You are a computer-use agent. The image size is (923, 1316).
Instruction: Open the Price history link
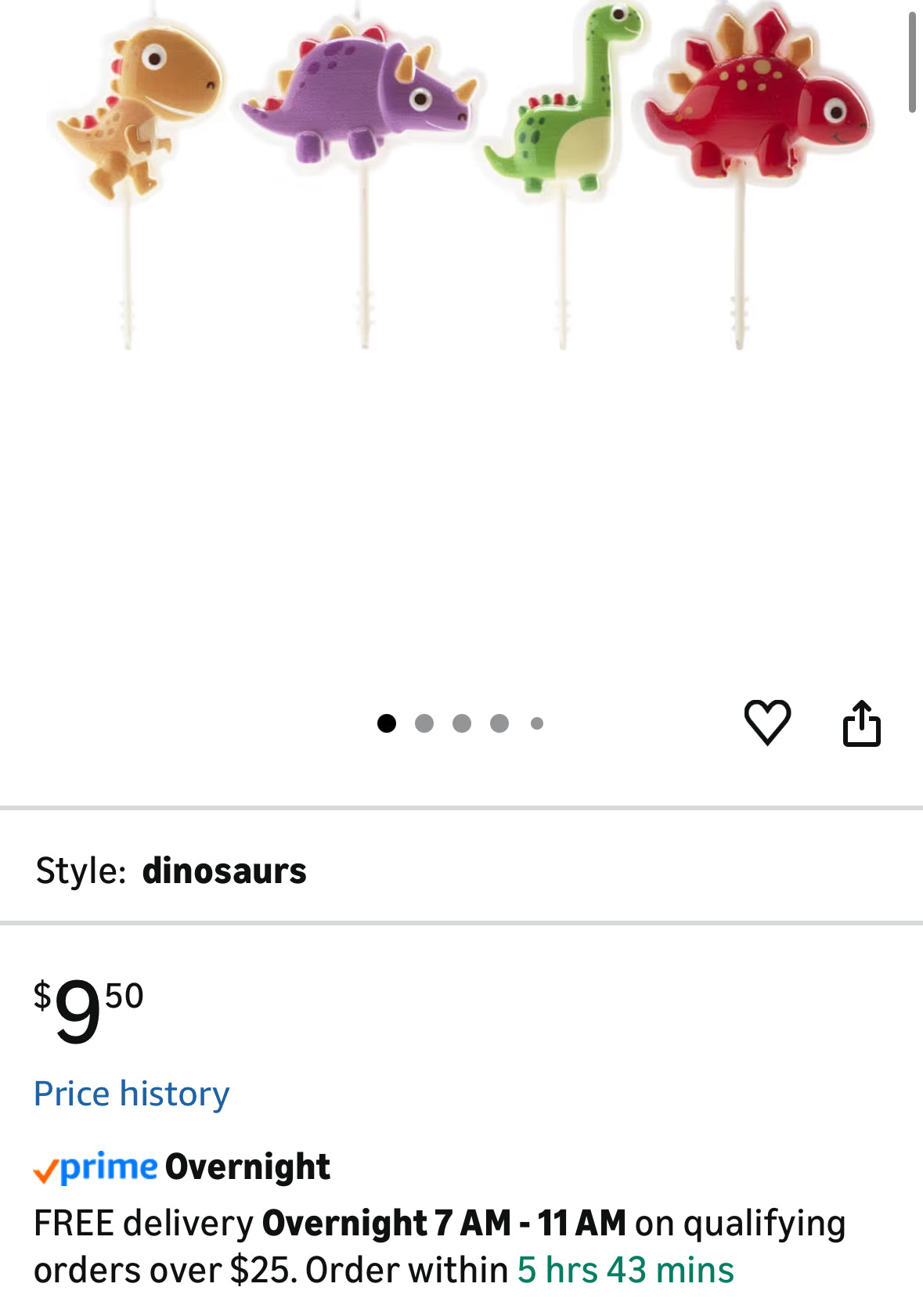point(132,1094)
